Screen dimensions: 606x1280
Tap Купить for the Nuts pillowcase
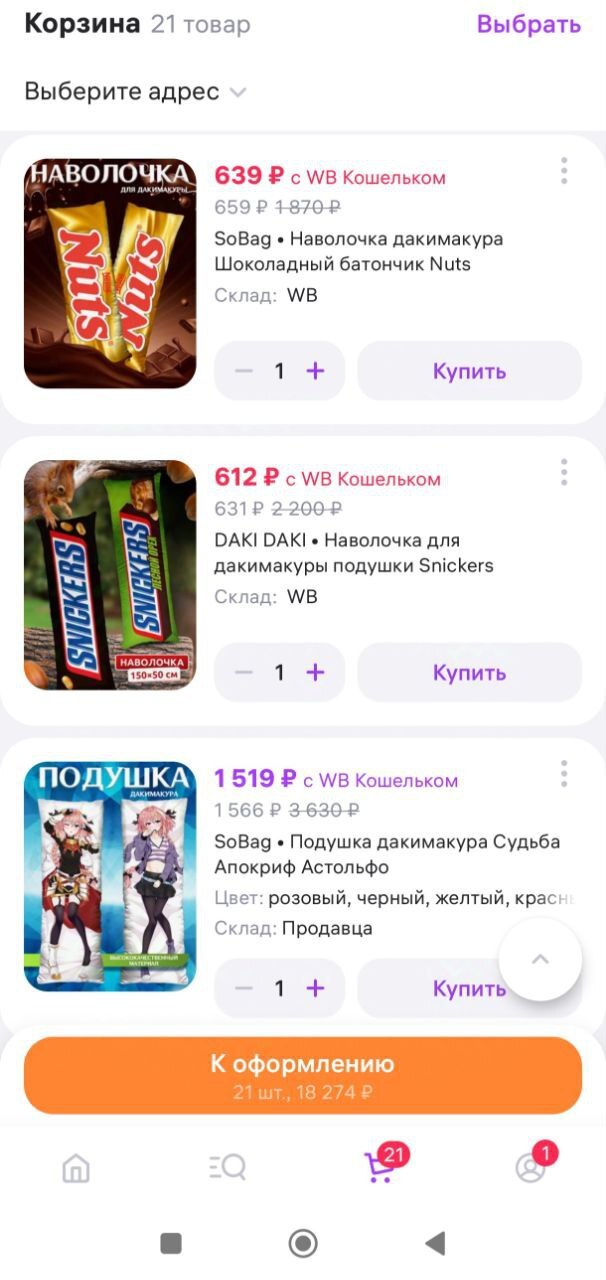[469, 371]
